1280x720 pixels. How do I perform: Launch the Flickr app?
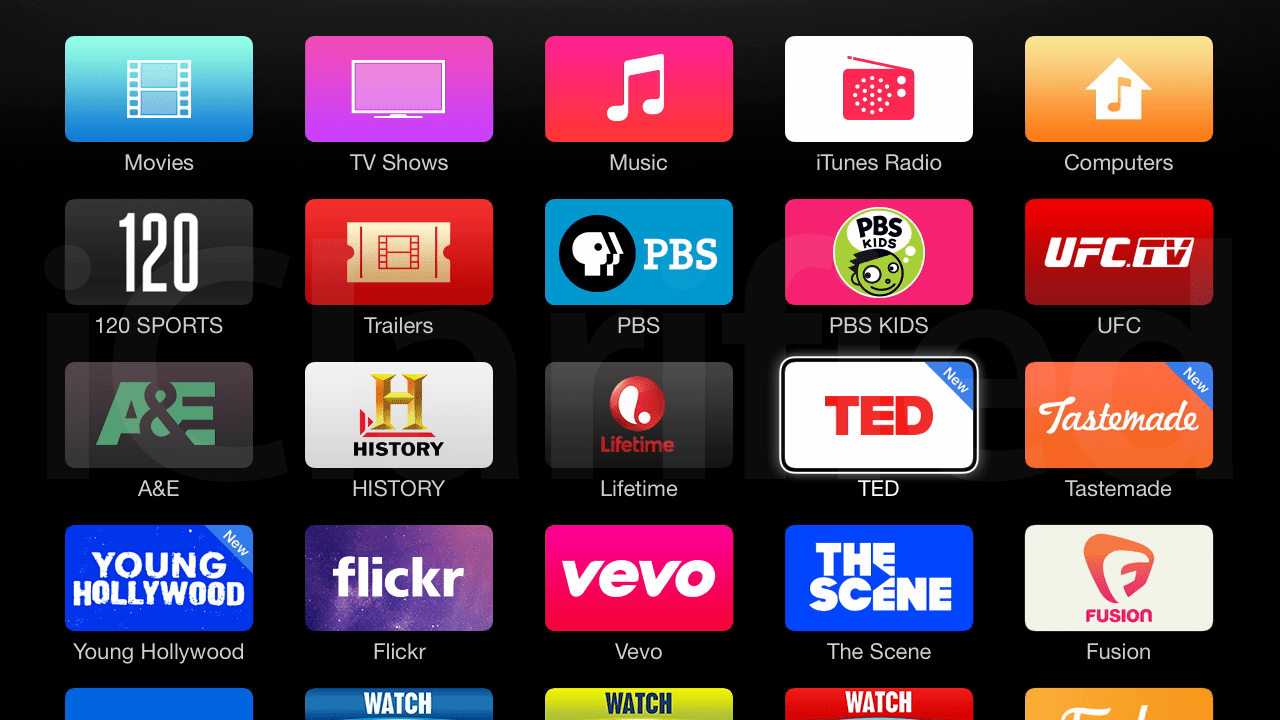pos(399,578)
